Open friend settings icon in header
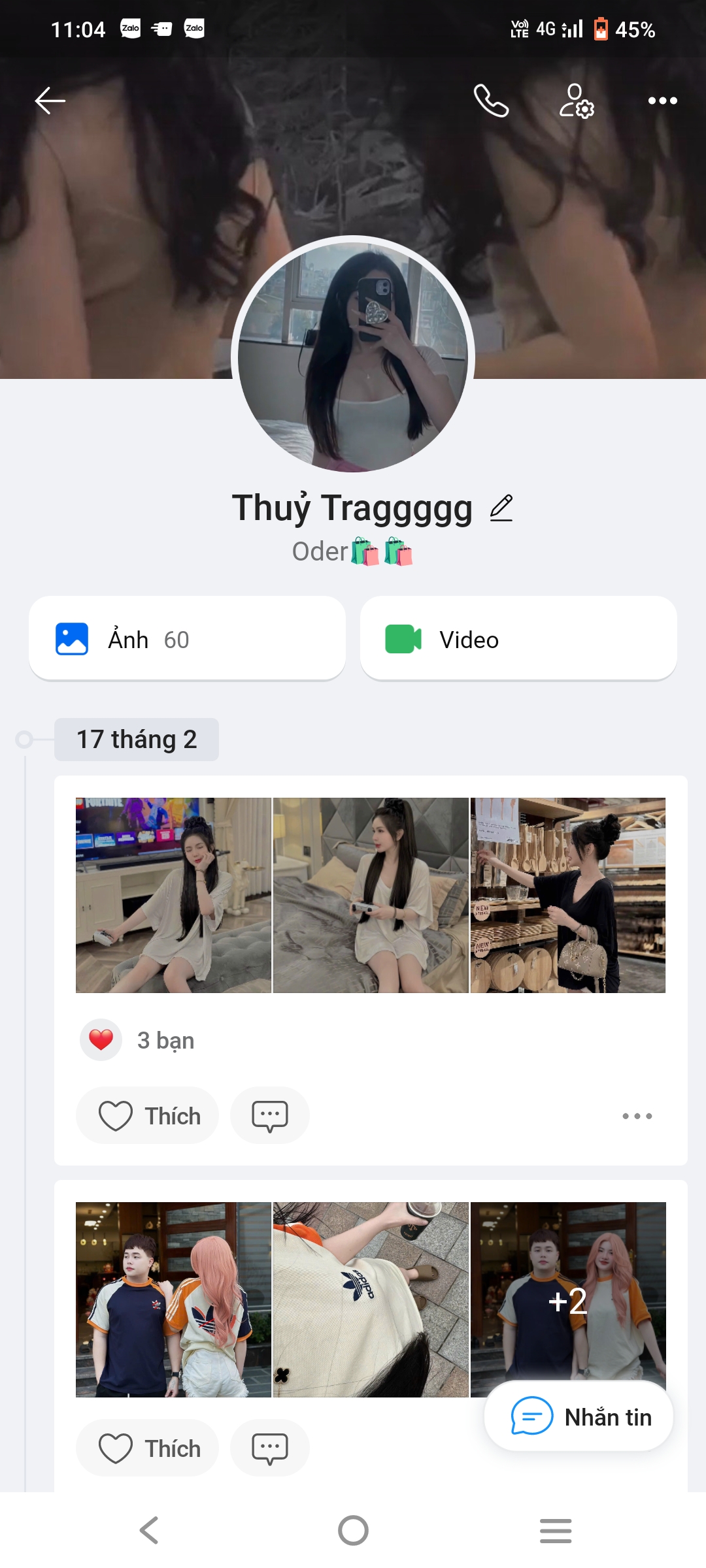 coord(576,101)
